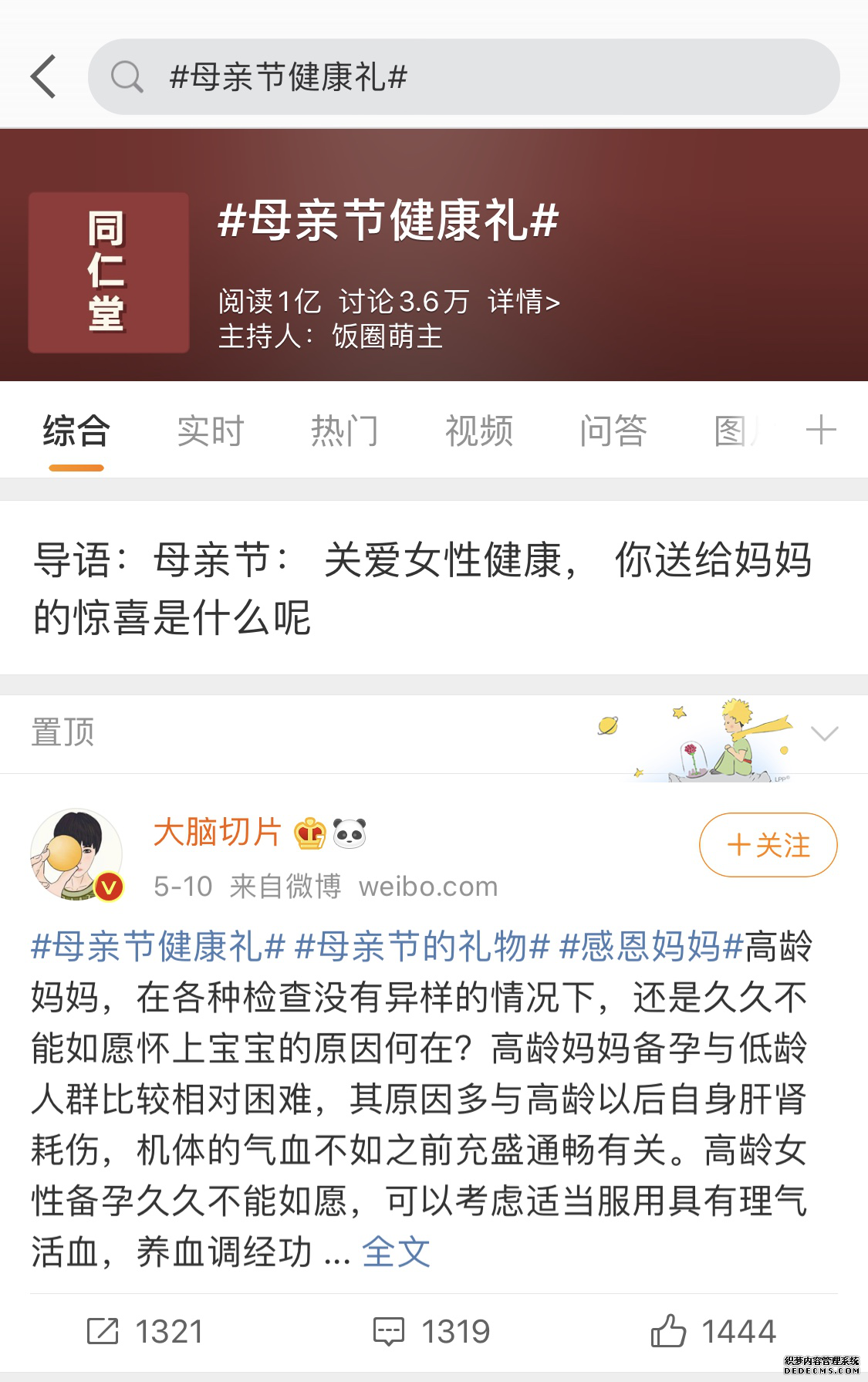The image size is (868, 1382).
Task: Repost the 大脑切片 post
Action: 145,1331
